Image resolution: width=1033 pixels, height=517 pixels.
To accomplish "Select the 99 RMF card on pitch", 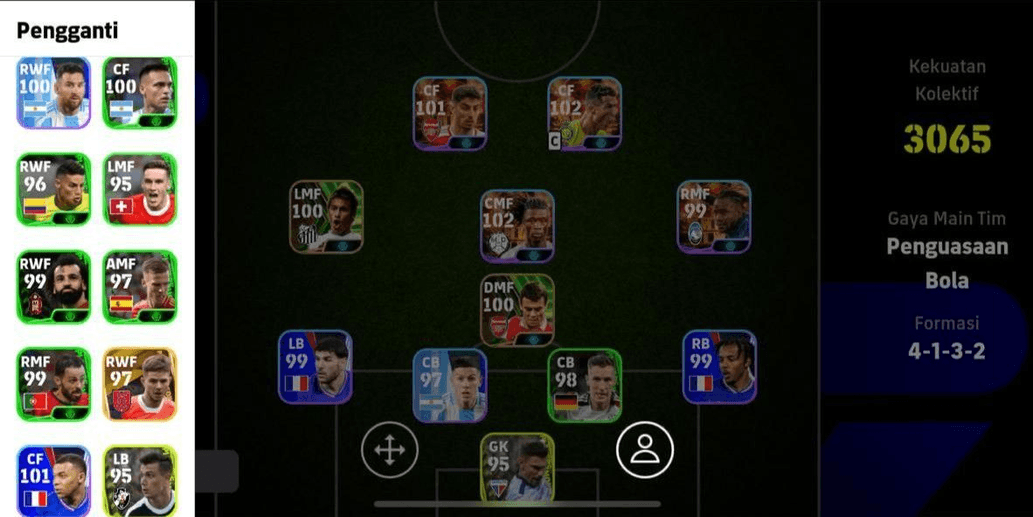I will tap(714, 217).
